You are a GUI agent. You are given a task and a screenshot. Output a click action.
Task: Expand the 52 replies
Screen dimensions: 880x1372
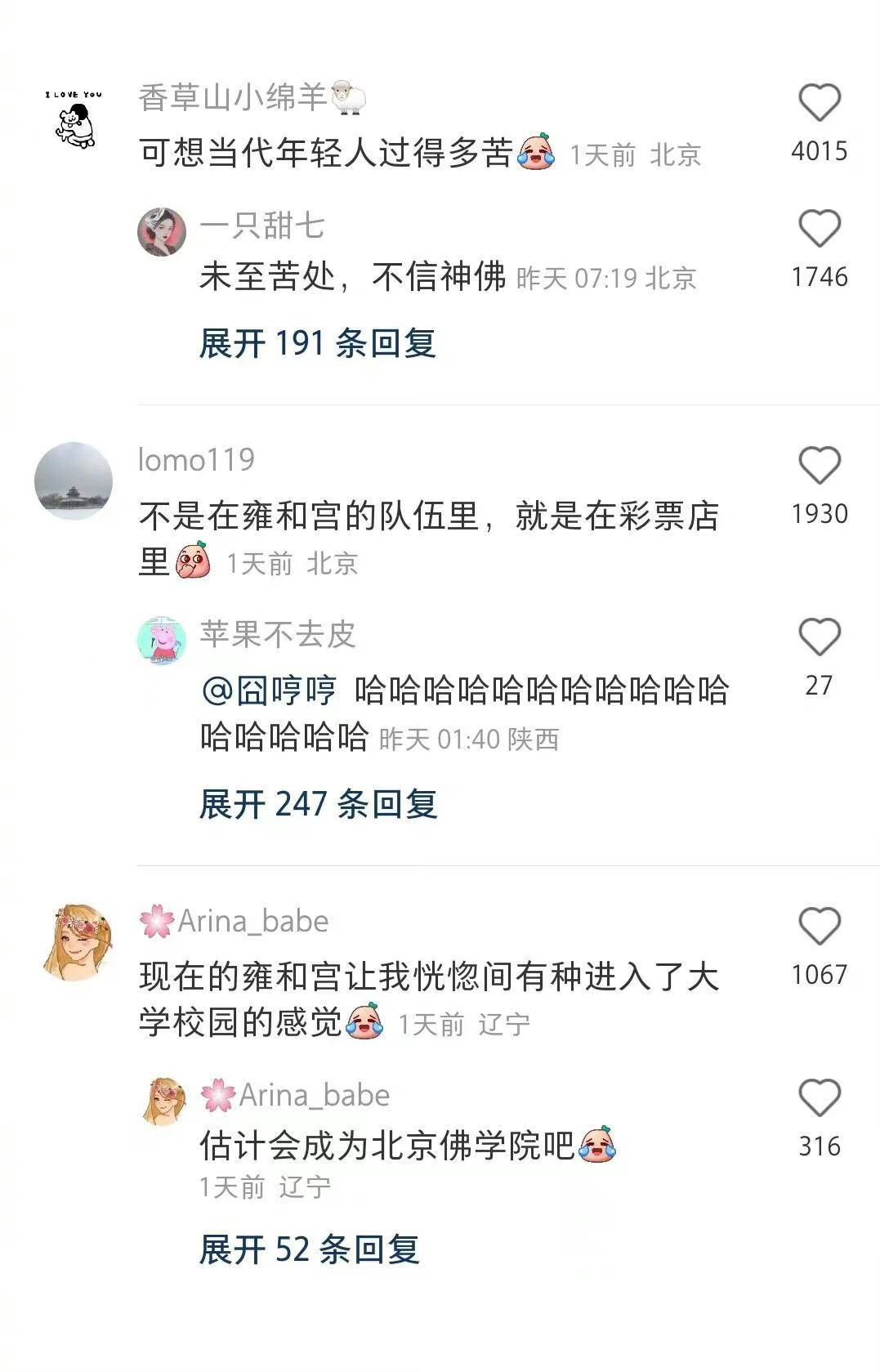point(309,1249)
